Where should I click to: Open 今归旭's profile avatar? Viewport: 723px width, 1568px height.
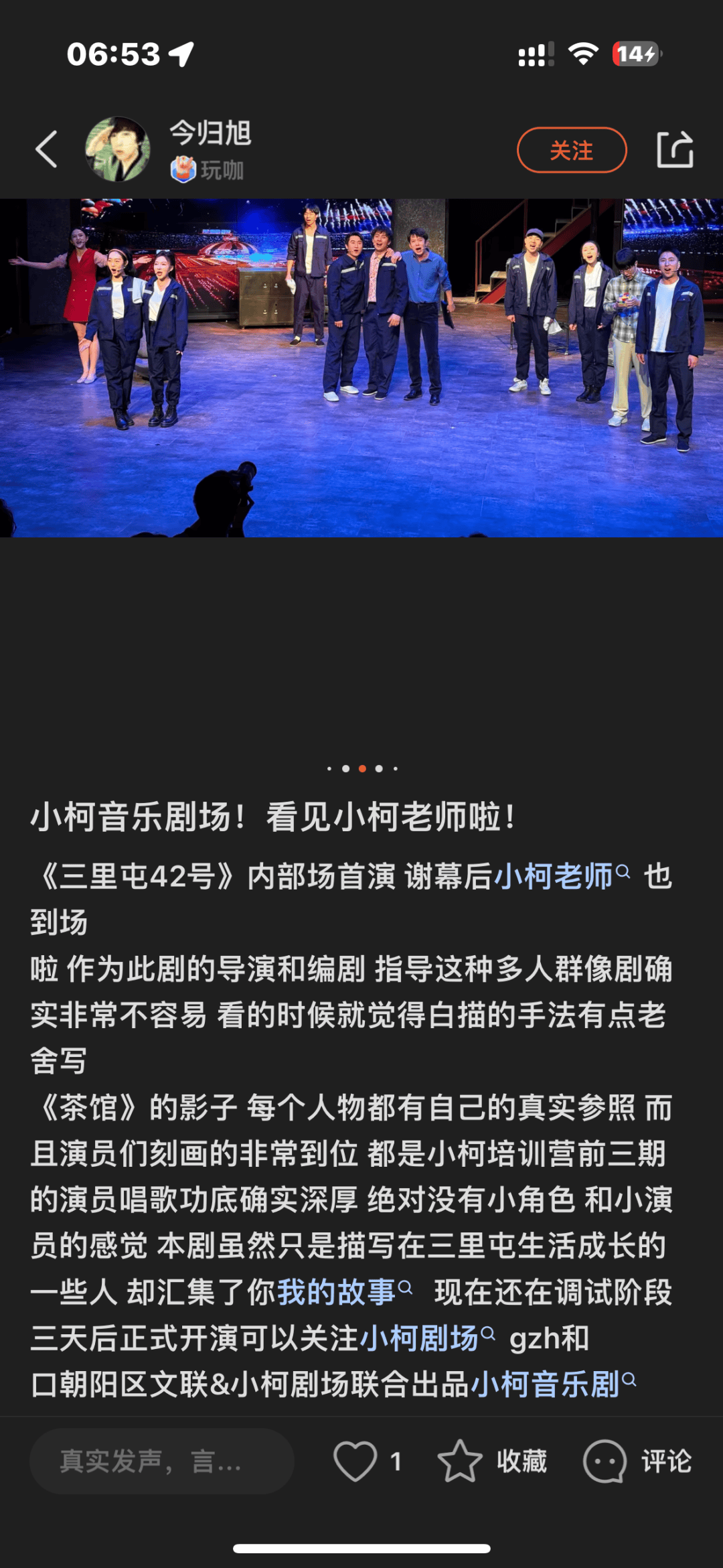[118, 149]
